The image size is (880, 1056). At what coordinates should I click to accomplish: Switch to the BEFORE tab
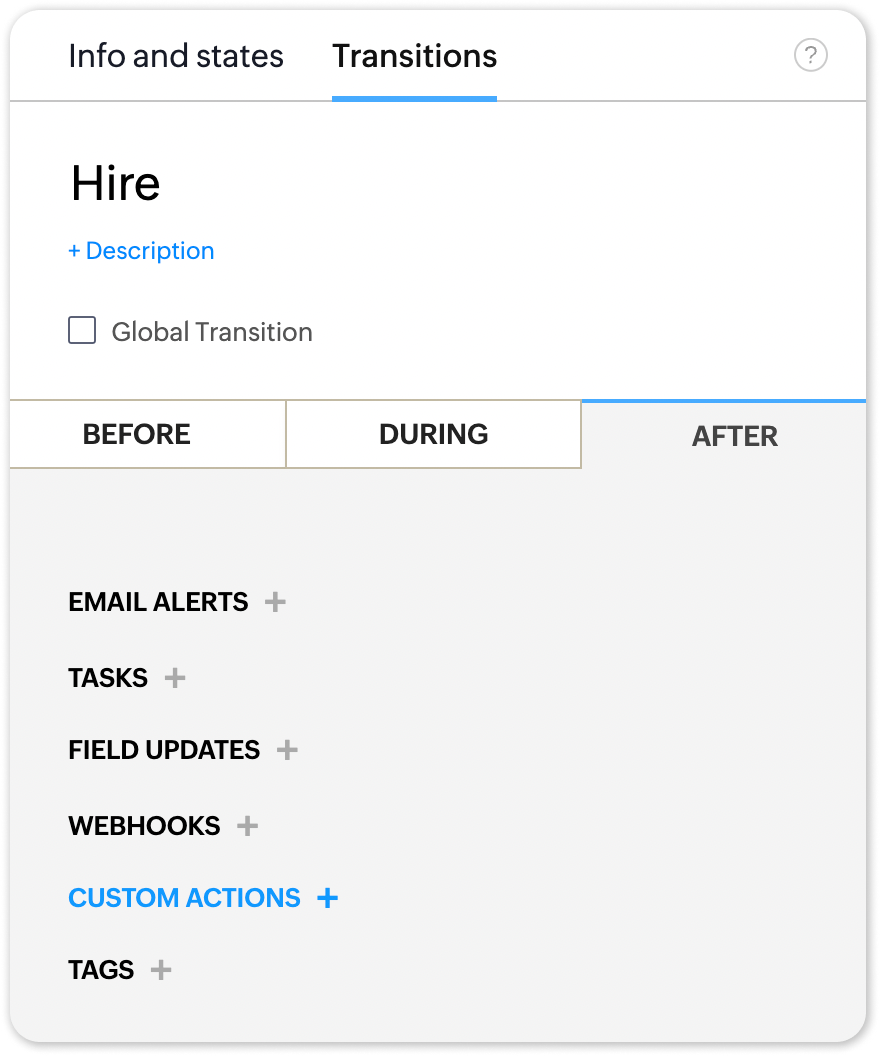[x=137, y=435]
